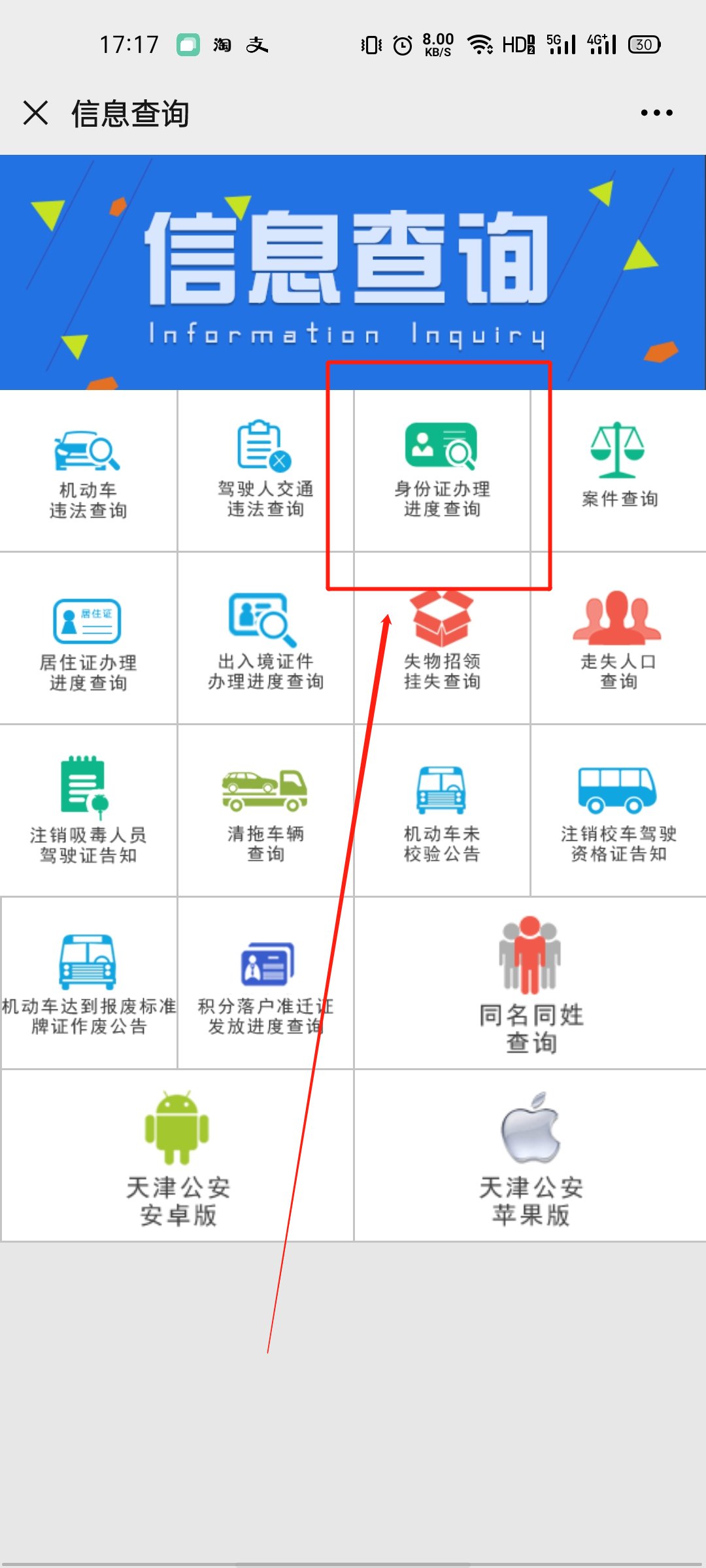
Task: View 机动车未校验公告
Action: click(442, 810)
